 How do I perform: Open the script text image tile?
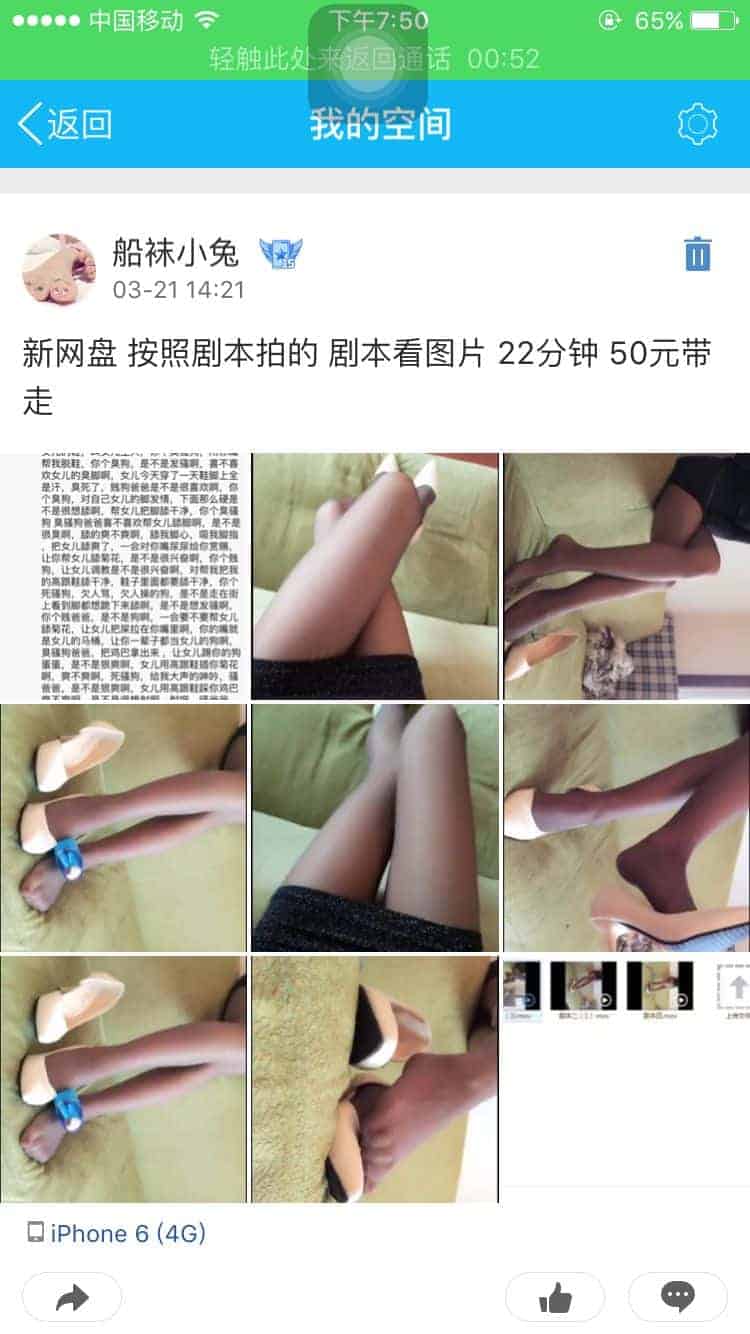click(123, 576)
